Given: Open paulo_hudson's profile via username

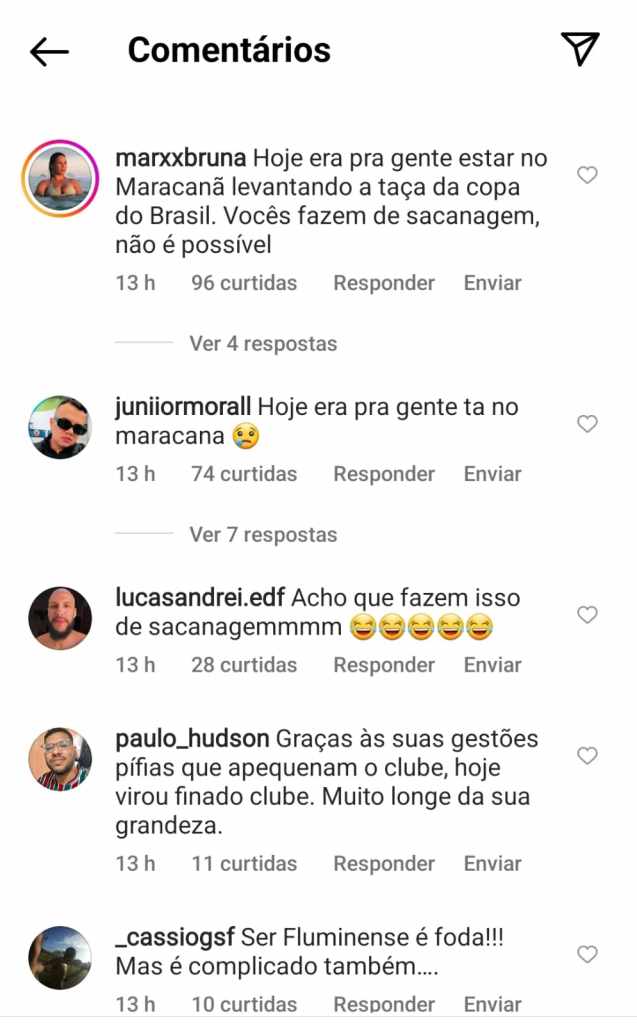Looking at the screenshot, I should tap(192, 739).
